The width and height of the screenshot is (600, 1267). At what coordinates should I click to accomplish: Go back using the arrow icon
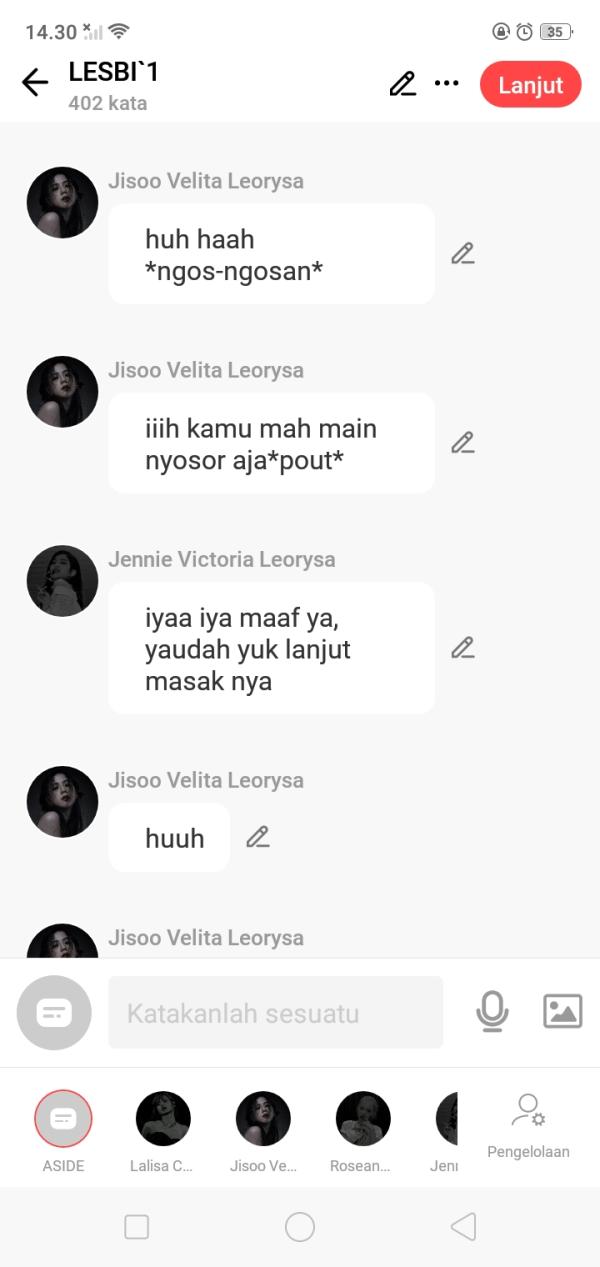(35, 83)
